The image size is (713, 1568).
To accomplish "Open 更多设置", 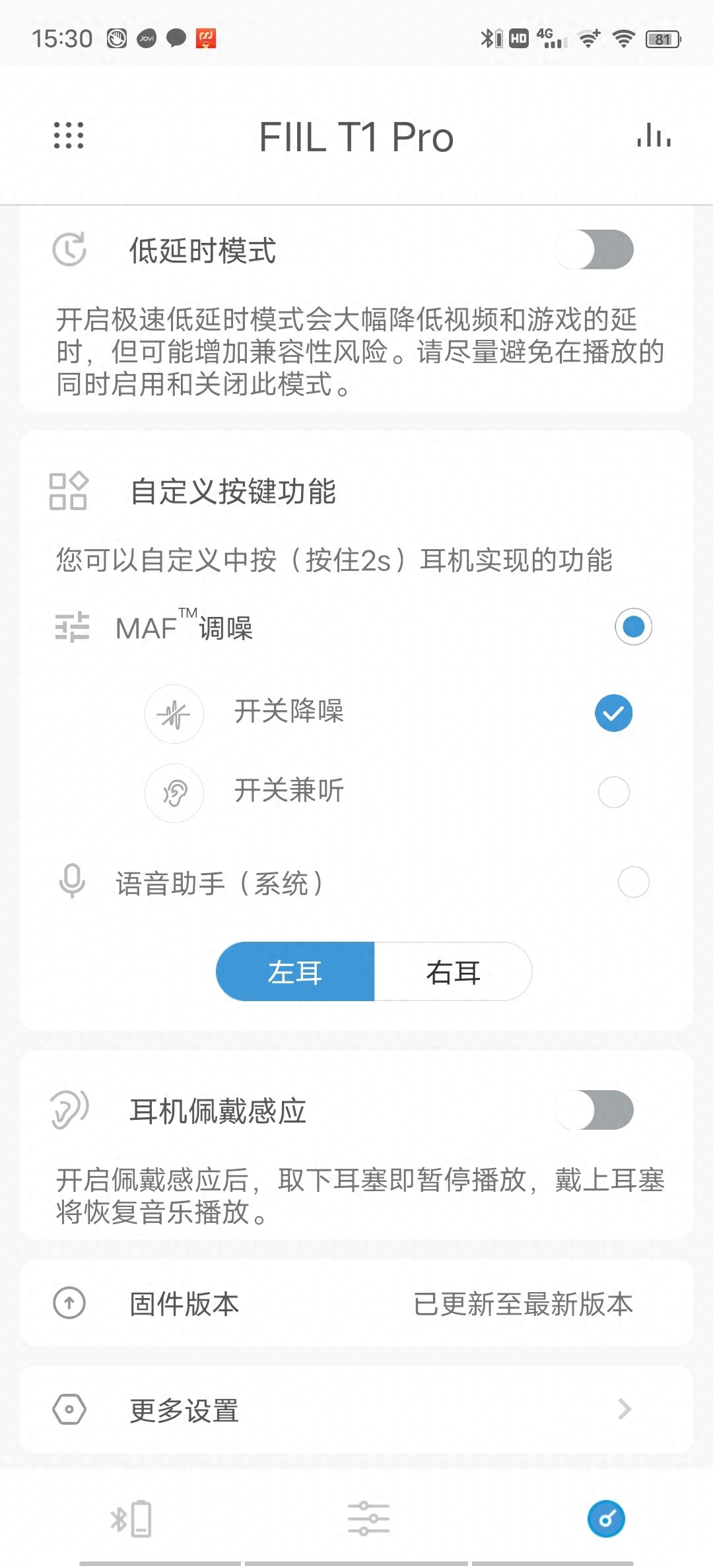I will tap(356, 1410).
